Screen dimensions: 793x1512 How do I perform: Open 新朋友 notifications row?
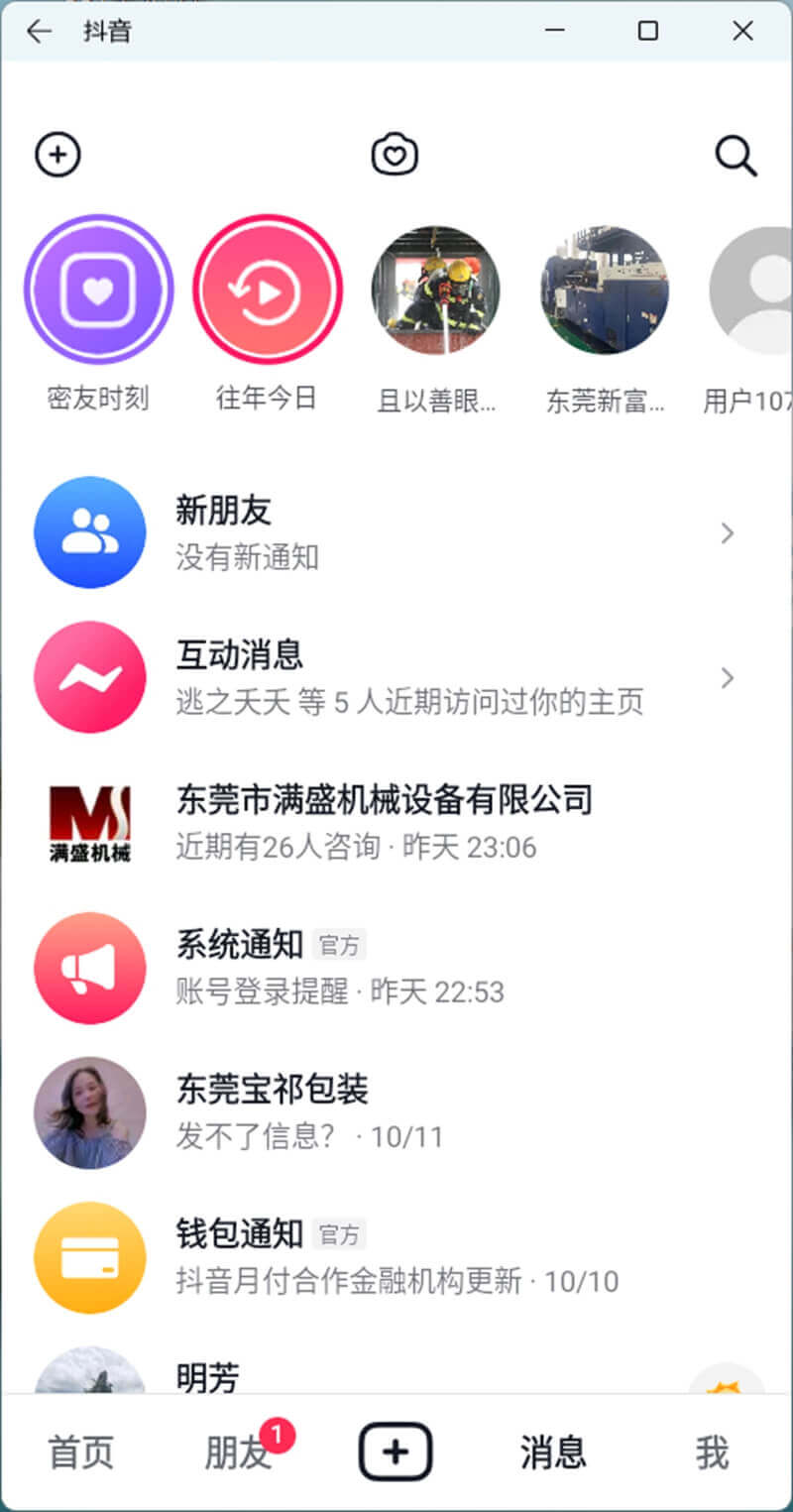click(396, 532)
